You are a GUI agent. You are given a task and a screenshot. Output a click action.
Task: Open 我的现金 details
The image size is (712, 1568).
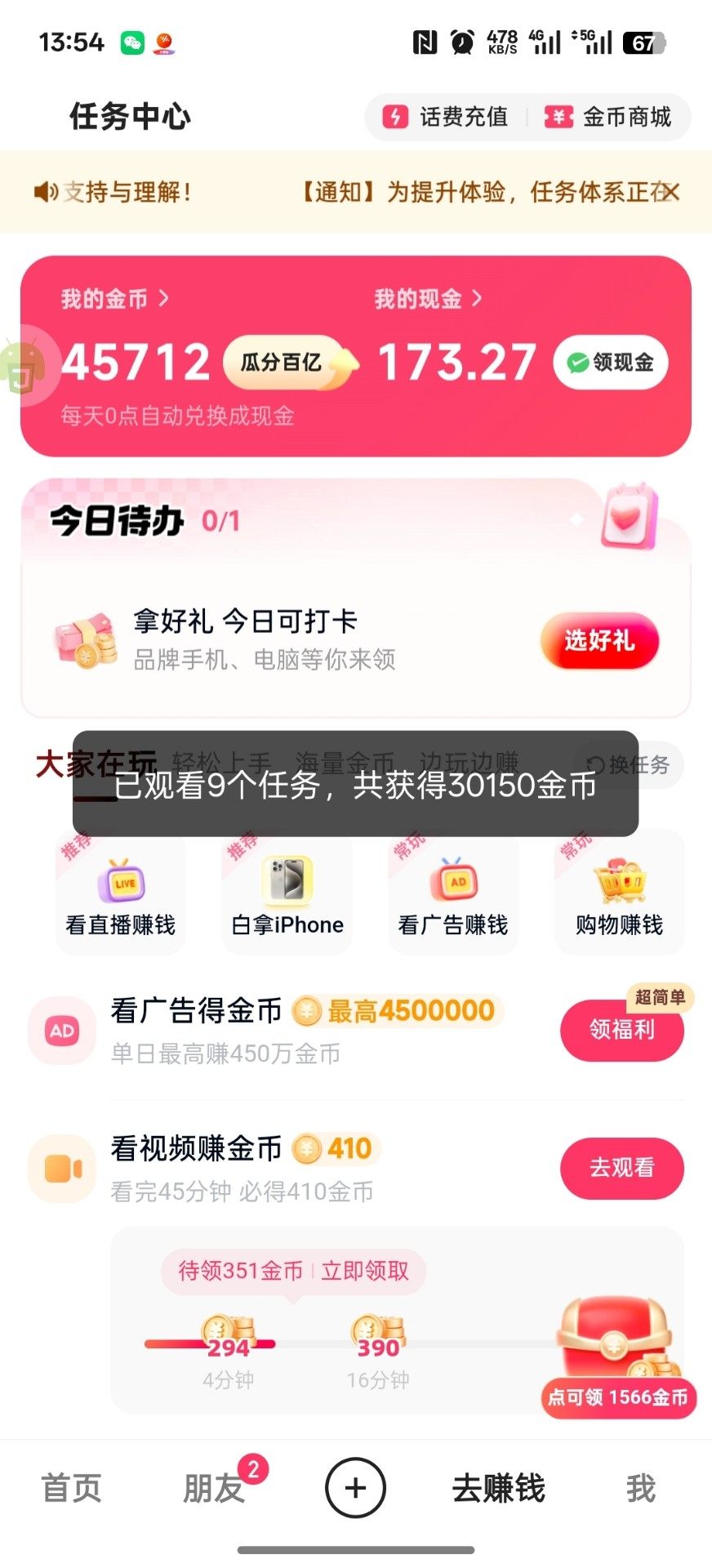428,299
